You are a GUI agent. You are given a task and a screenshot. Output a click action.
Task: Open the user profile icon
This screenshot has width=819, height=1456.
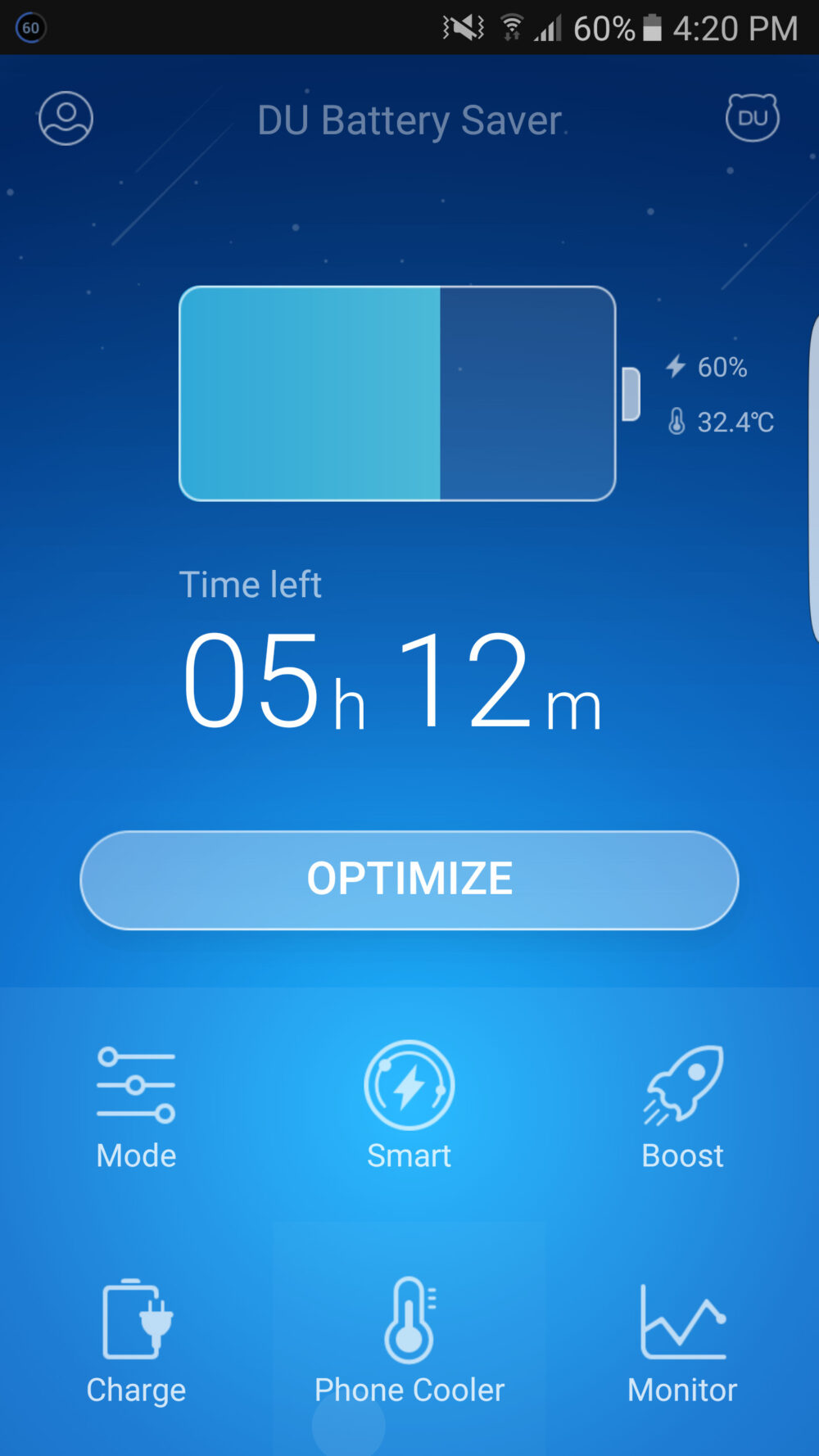click(66, 117)
